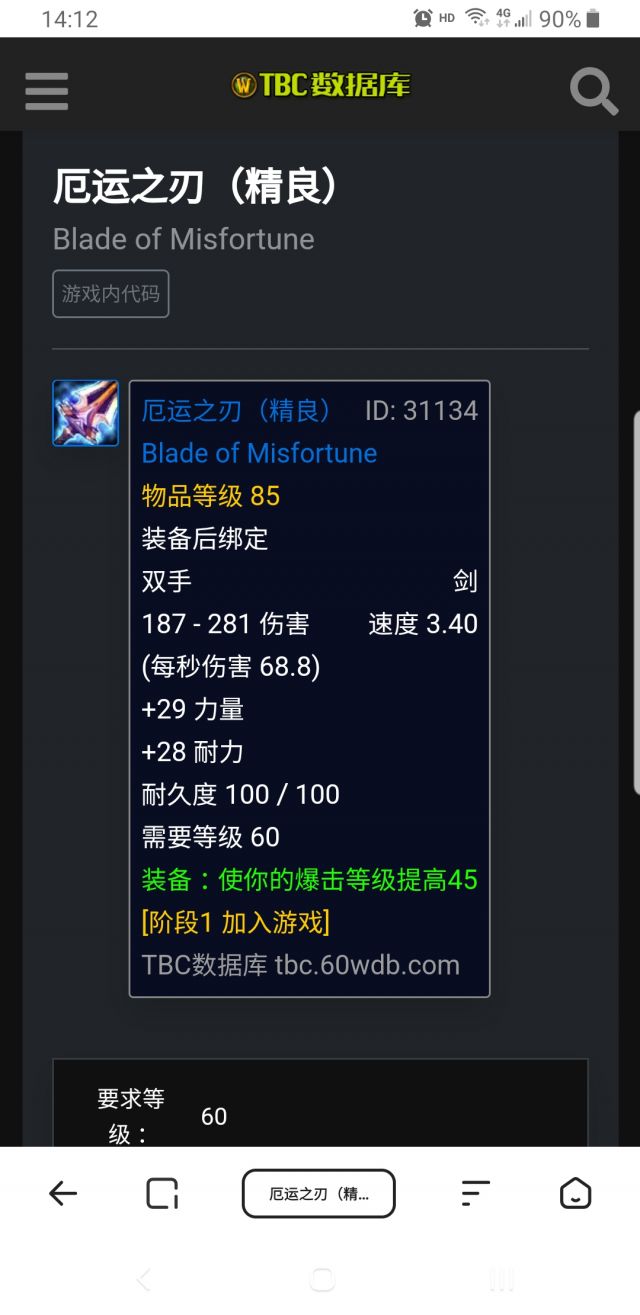Open the search magnifier

point(594,91)
